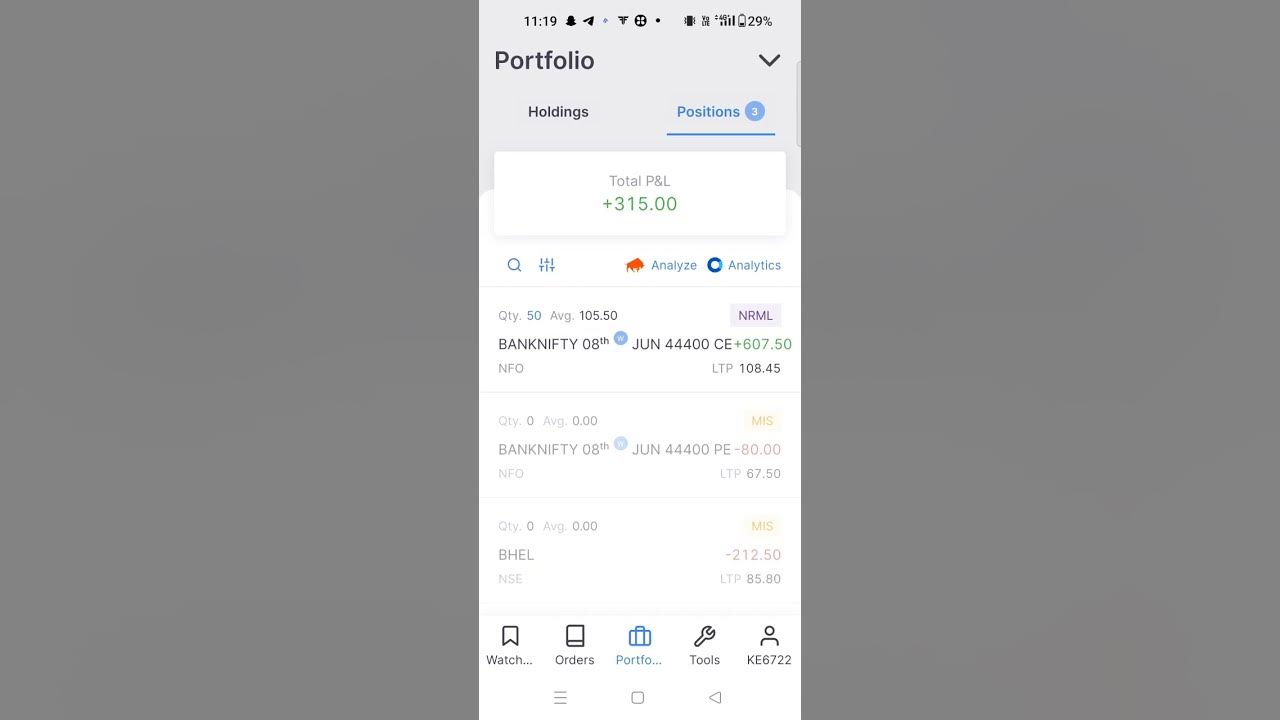1280x720 pixels.
Task: Open the BANKNIFTY 44400 PE position
Action: (640, 448)
